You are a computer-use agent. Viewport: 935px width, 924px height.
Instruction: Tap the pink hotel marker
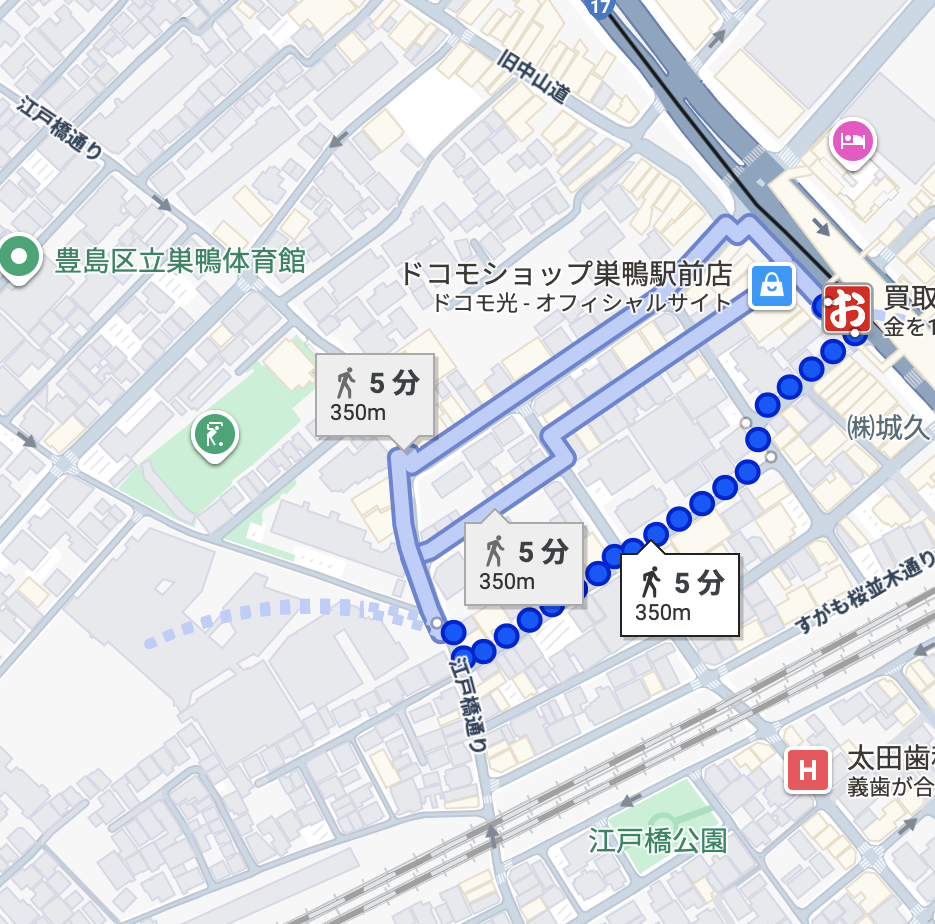click(852, 141)
